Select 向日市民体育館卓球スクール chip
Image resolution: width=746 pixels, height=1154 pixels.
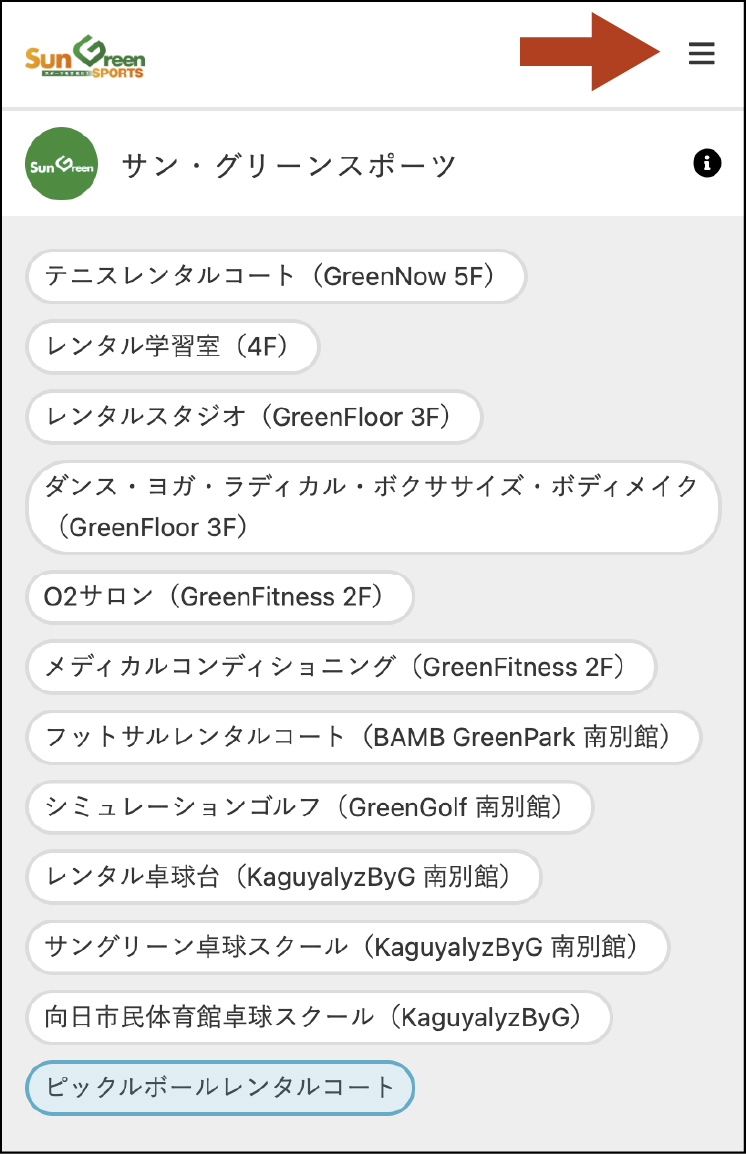pyautogui.click(x=318, y=1017)
